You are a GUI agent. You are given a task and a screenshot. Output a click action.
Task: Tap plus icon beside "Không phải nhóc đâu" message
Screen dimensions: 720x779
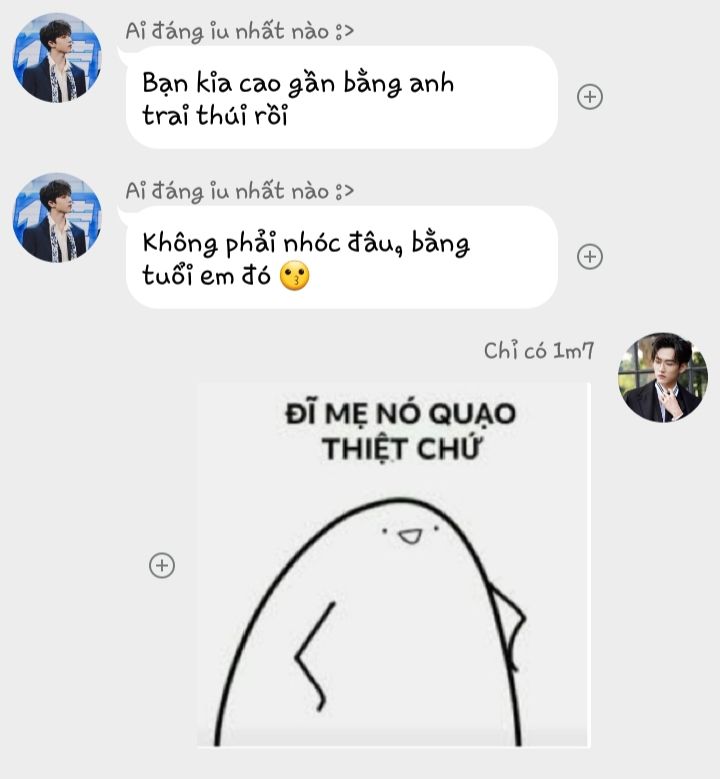tap(590, 257)
